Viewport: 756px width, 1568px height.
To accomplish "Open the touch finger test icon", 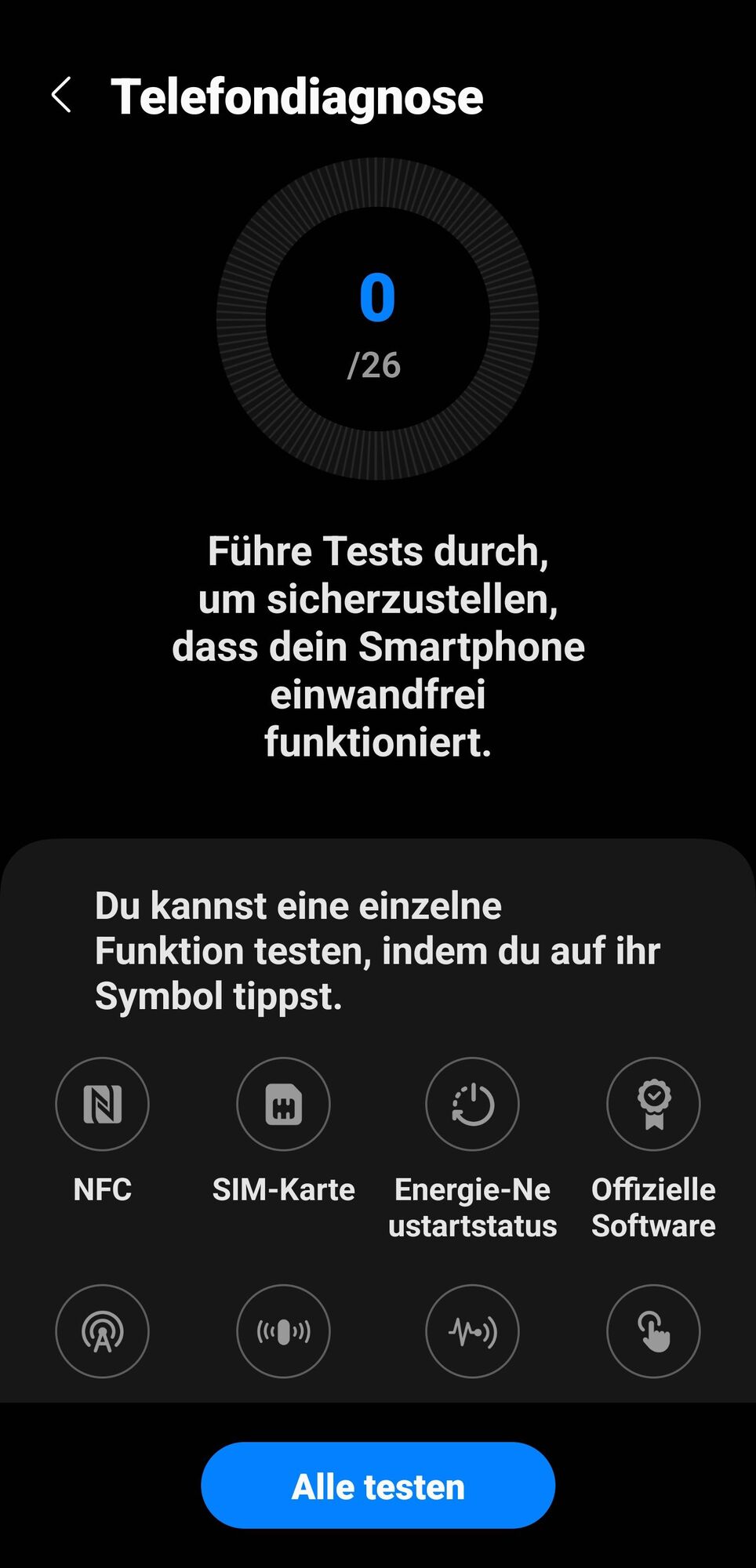I will (653, 1330).
